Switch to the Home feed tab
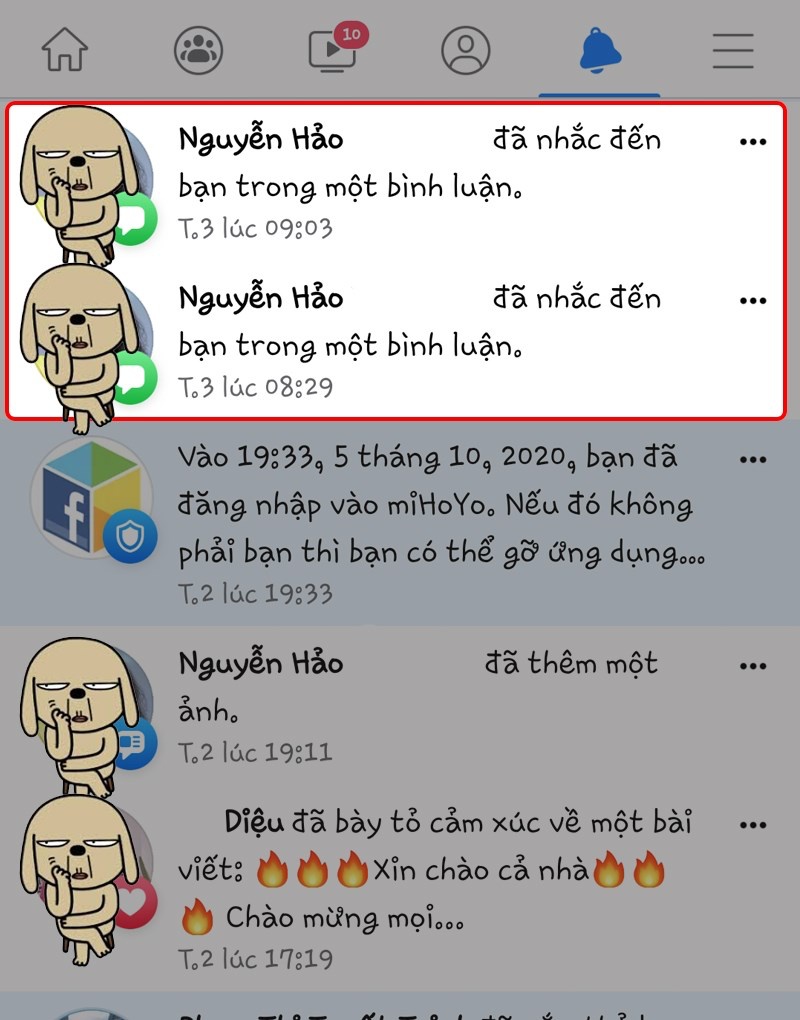The height and width of the screenshot is (1020, 800). tap(65, 50)
